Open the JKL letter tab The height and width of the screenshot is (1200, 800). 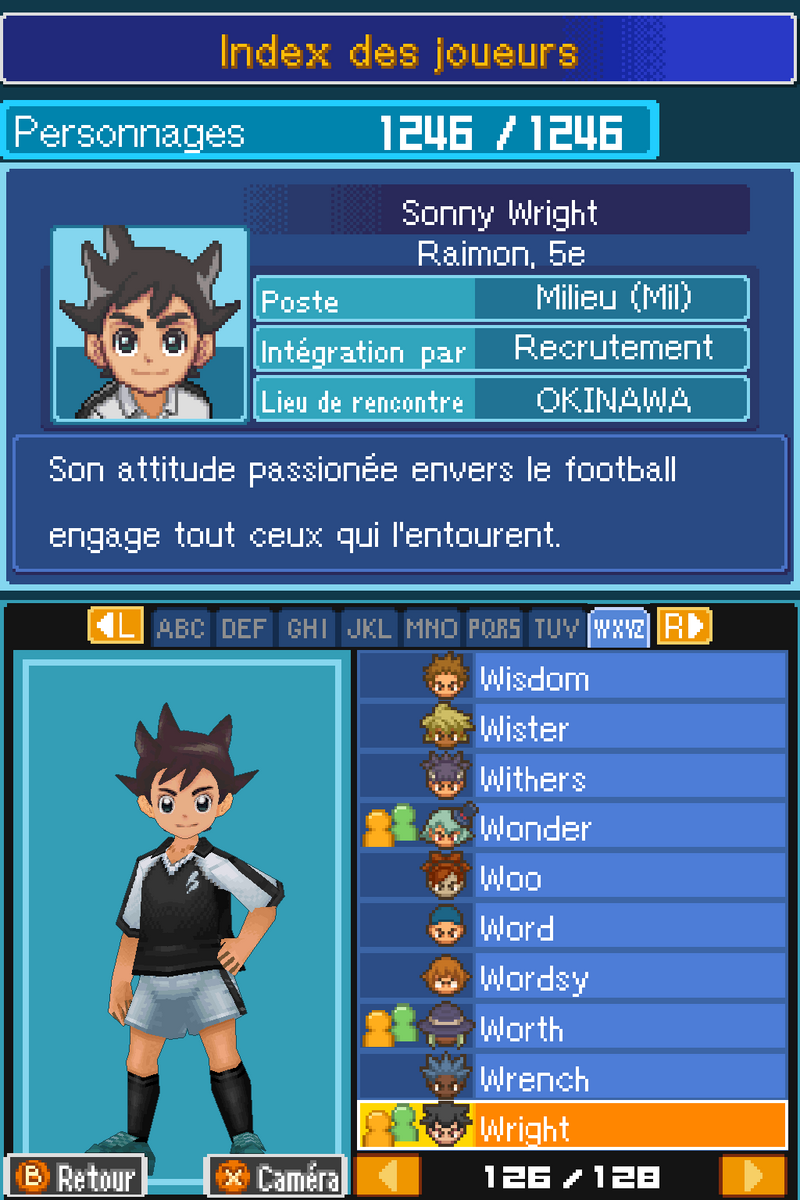[369, 628]
